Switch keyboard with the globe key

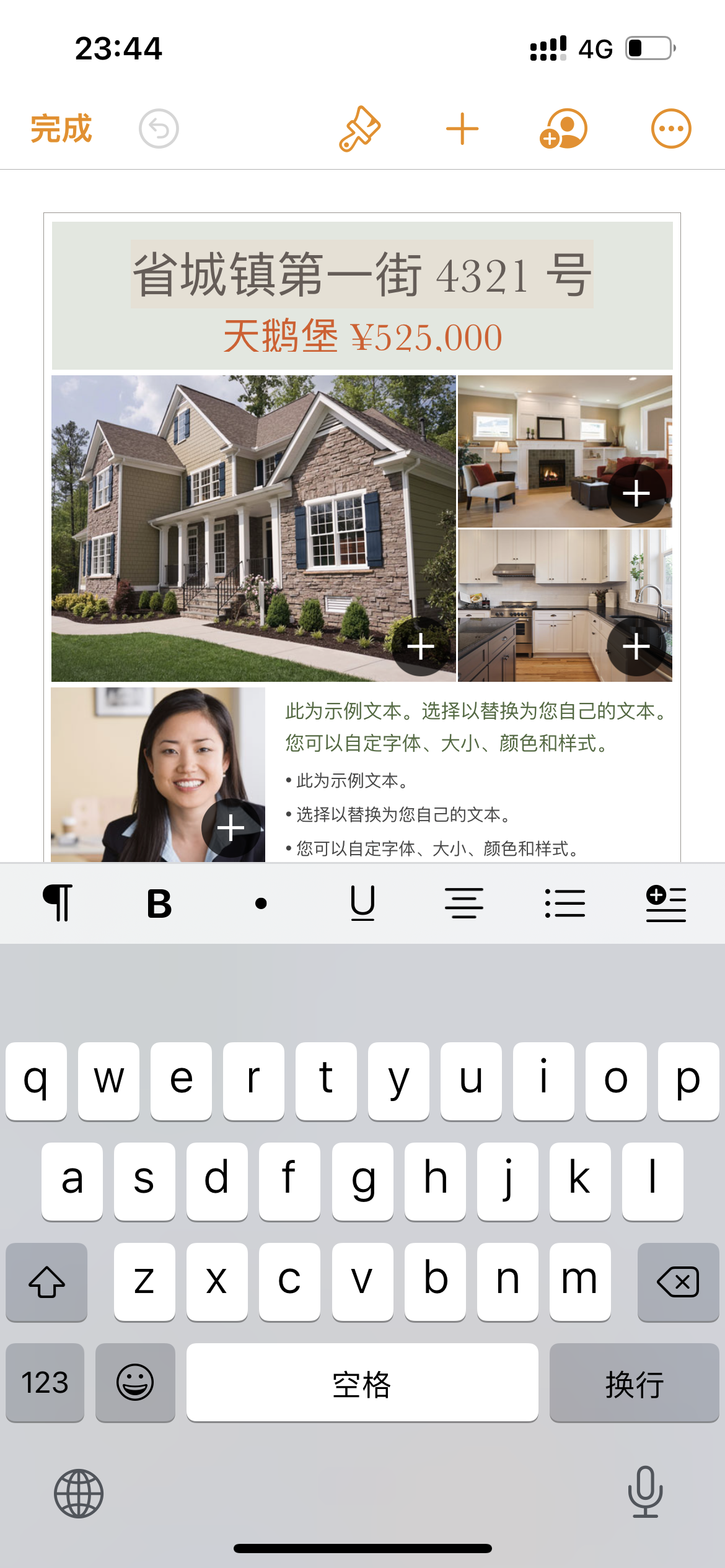coord(79,1493)
